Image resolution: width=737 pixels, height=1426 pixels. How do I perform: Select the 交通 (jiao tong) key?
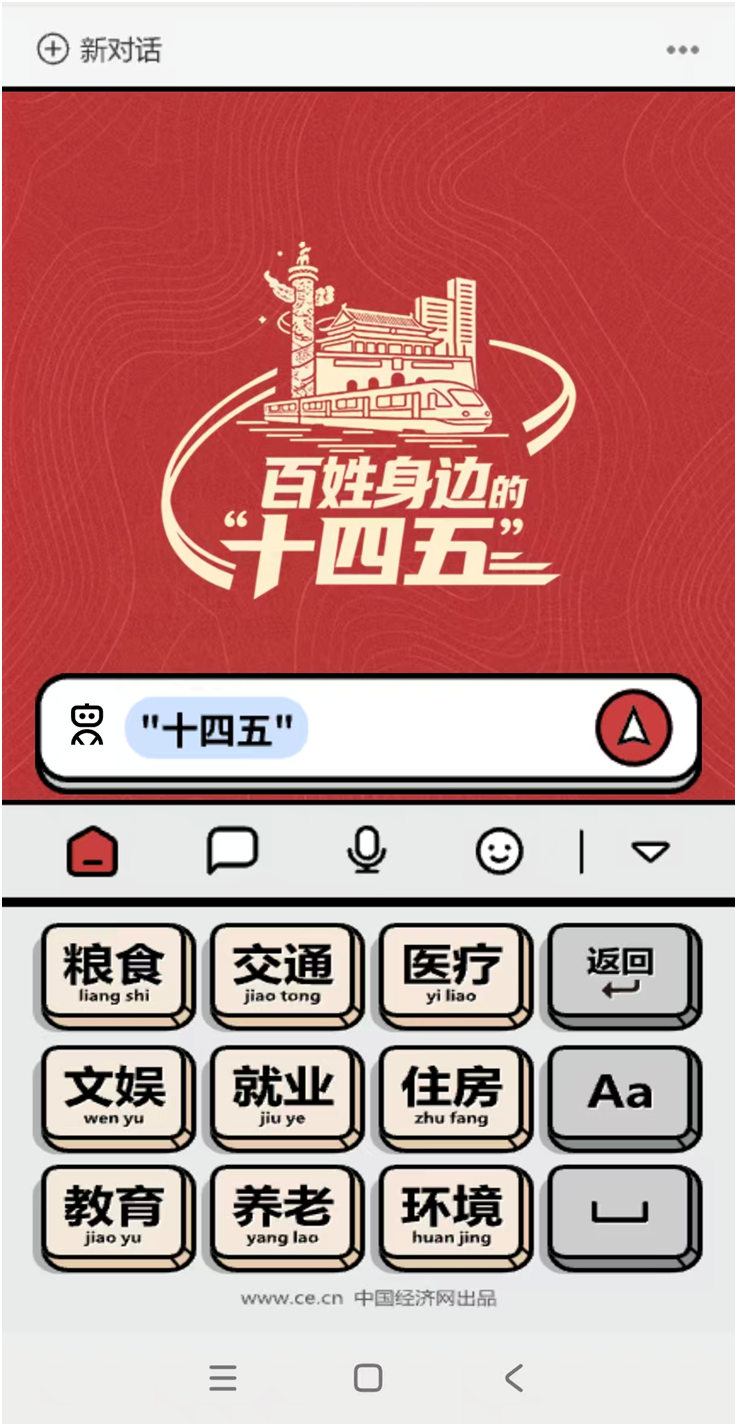282,972
